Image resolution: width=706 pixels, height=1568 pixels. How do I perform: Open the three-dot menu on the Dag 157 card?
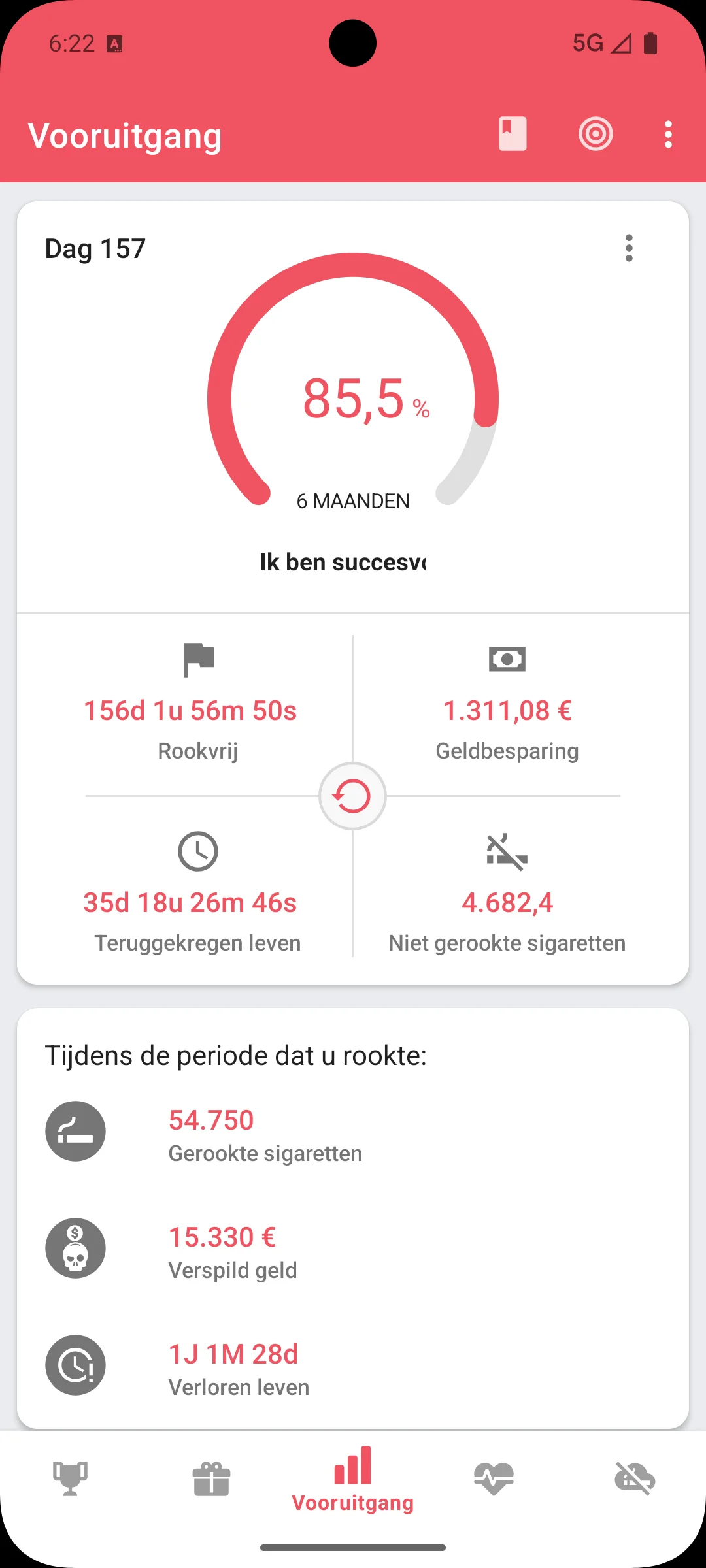pyautogui.click(x=629, y=248)
